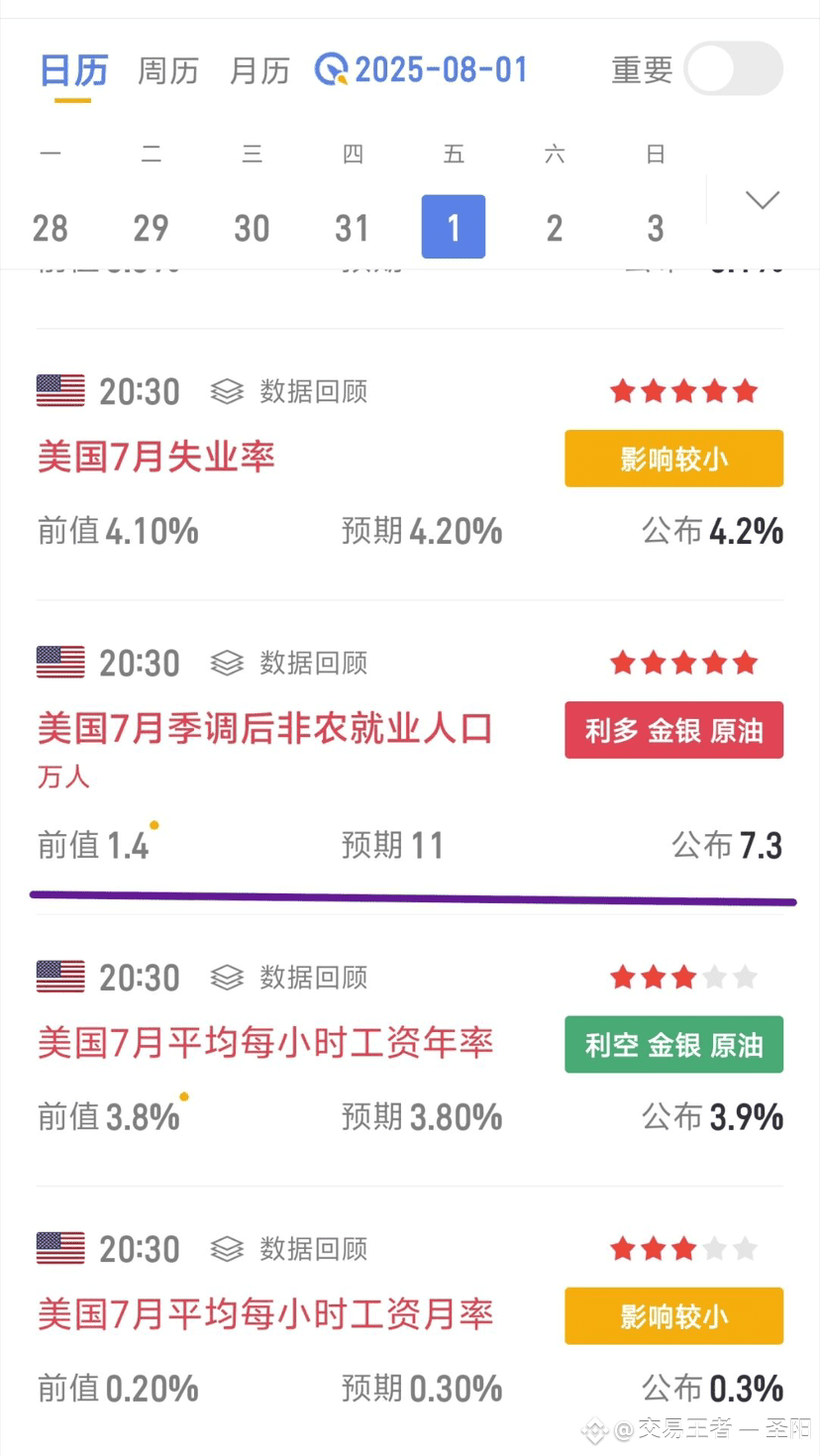Select day 31 in the week strip
Screen dimensions: 820x1456
coord(353,228)
